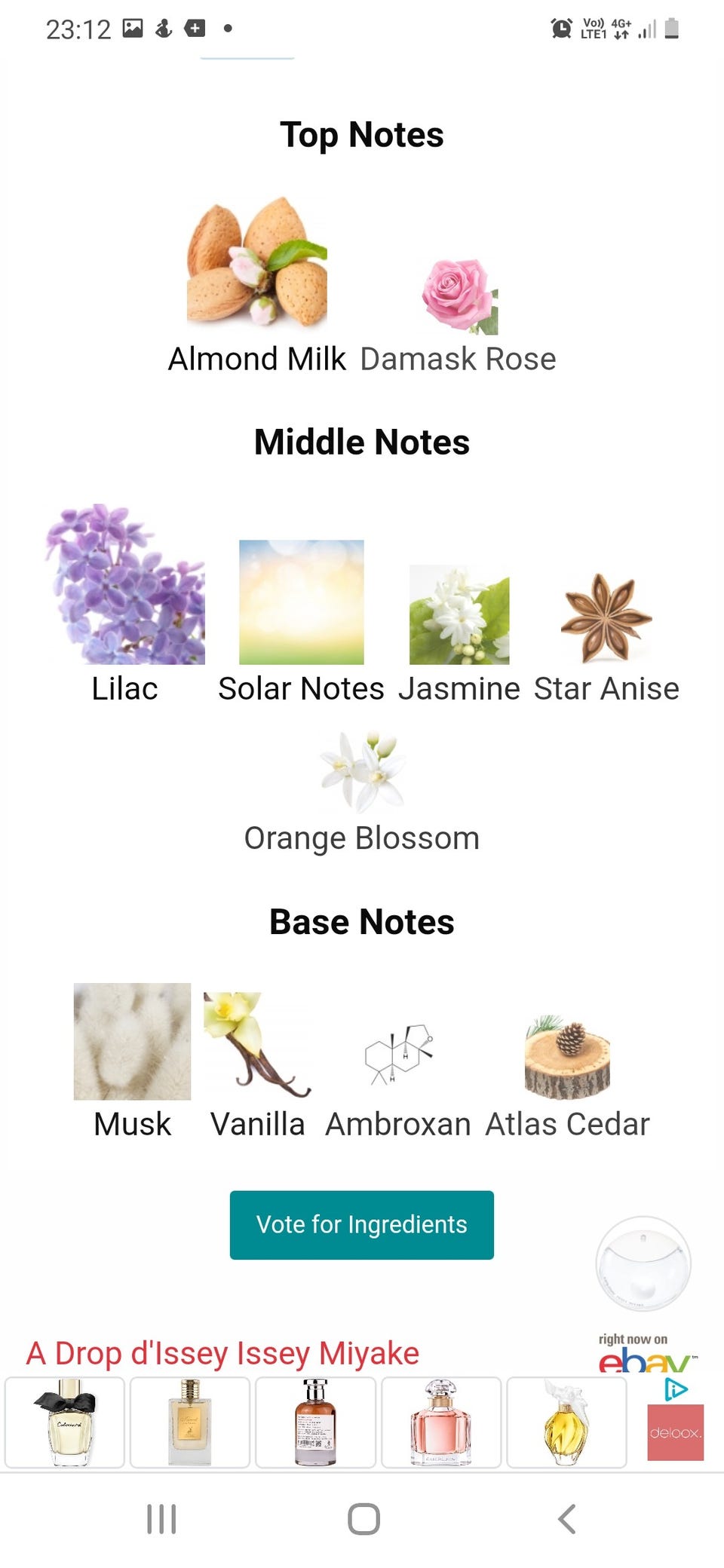This screenshot has height=1568, width=724.
Task: Open A Drop d'Issey Issey Miyake link
Action: 223,1353
